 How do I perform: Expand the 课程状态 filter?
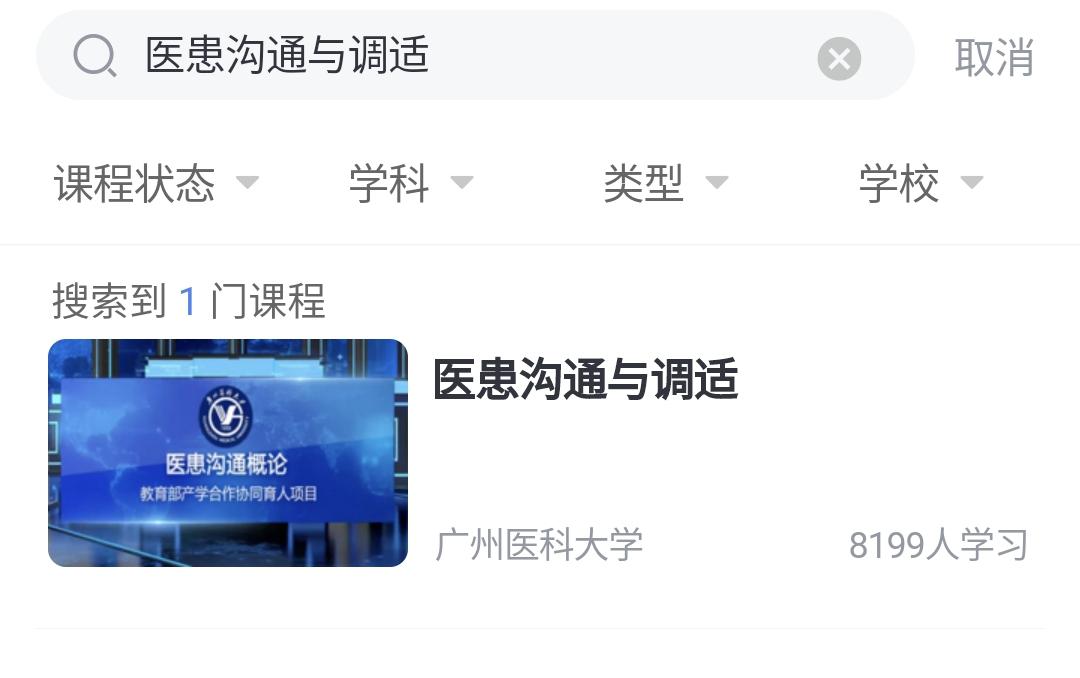point(156,184)
